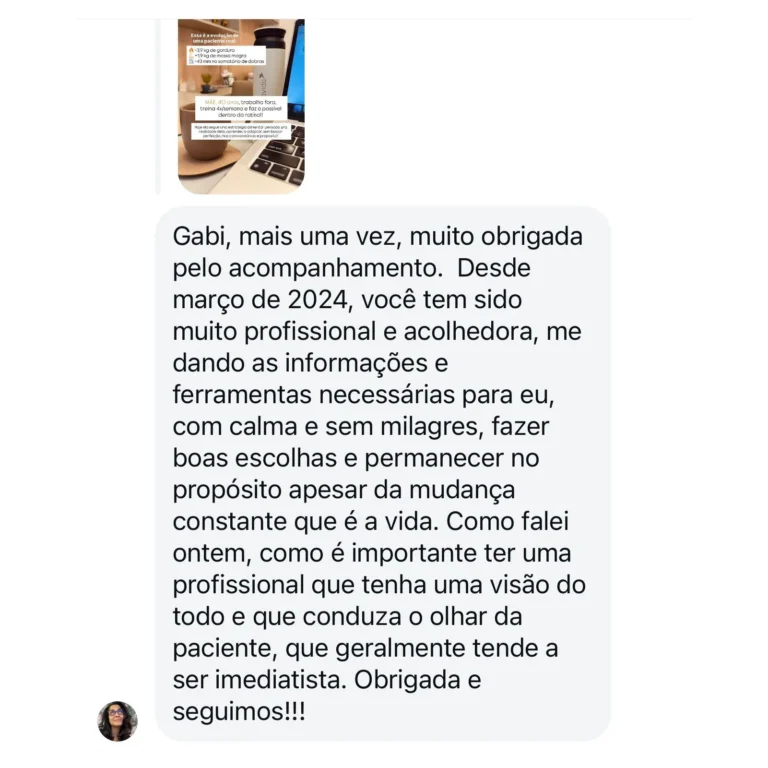The width and height of the screenshot is (768, 768).
Task: Open the sender's profile picture
Action: click(x=117, y=720)
